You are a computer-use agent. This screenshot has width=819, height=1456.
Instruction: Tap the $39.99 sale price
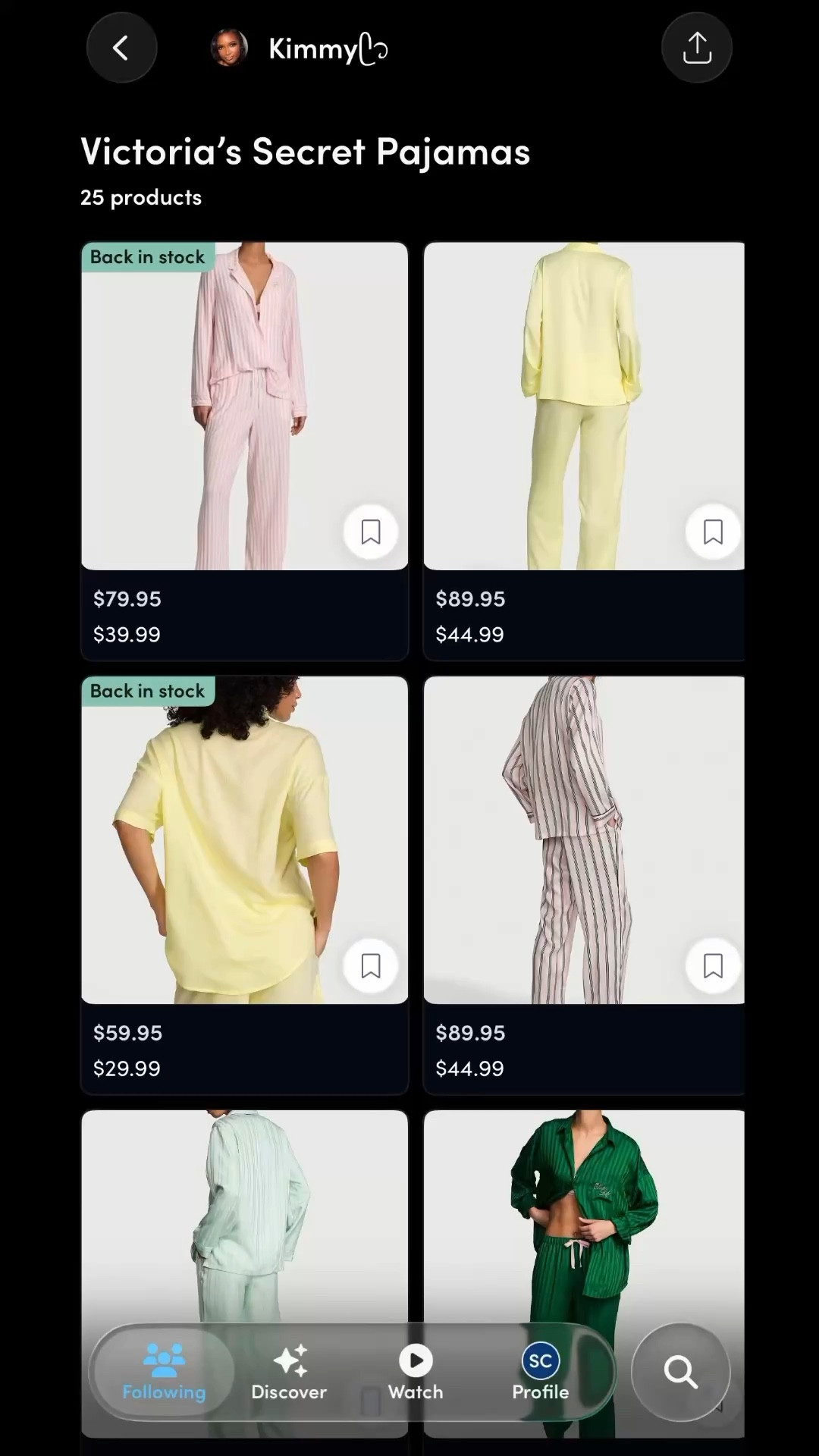click(127, 635)
